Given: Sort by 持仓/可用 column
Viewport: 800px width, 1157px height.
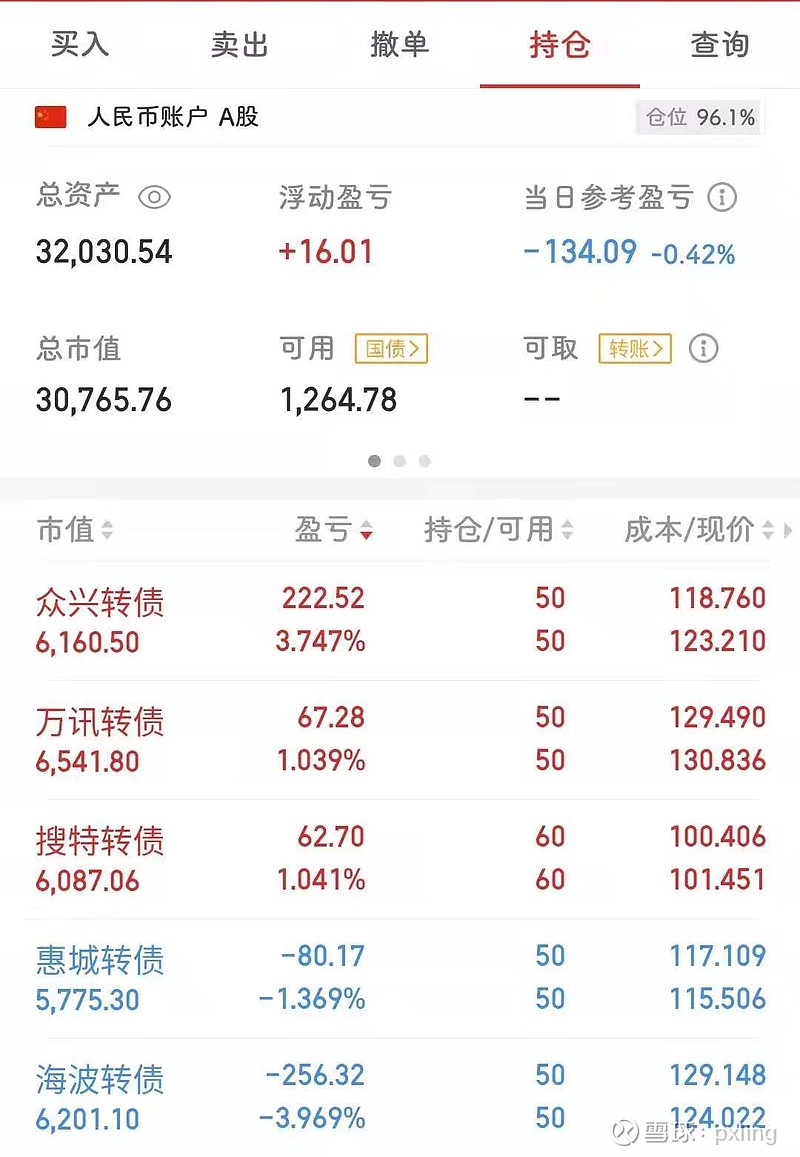Looking at the screenshot, I should click(x=498, y=530).
